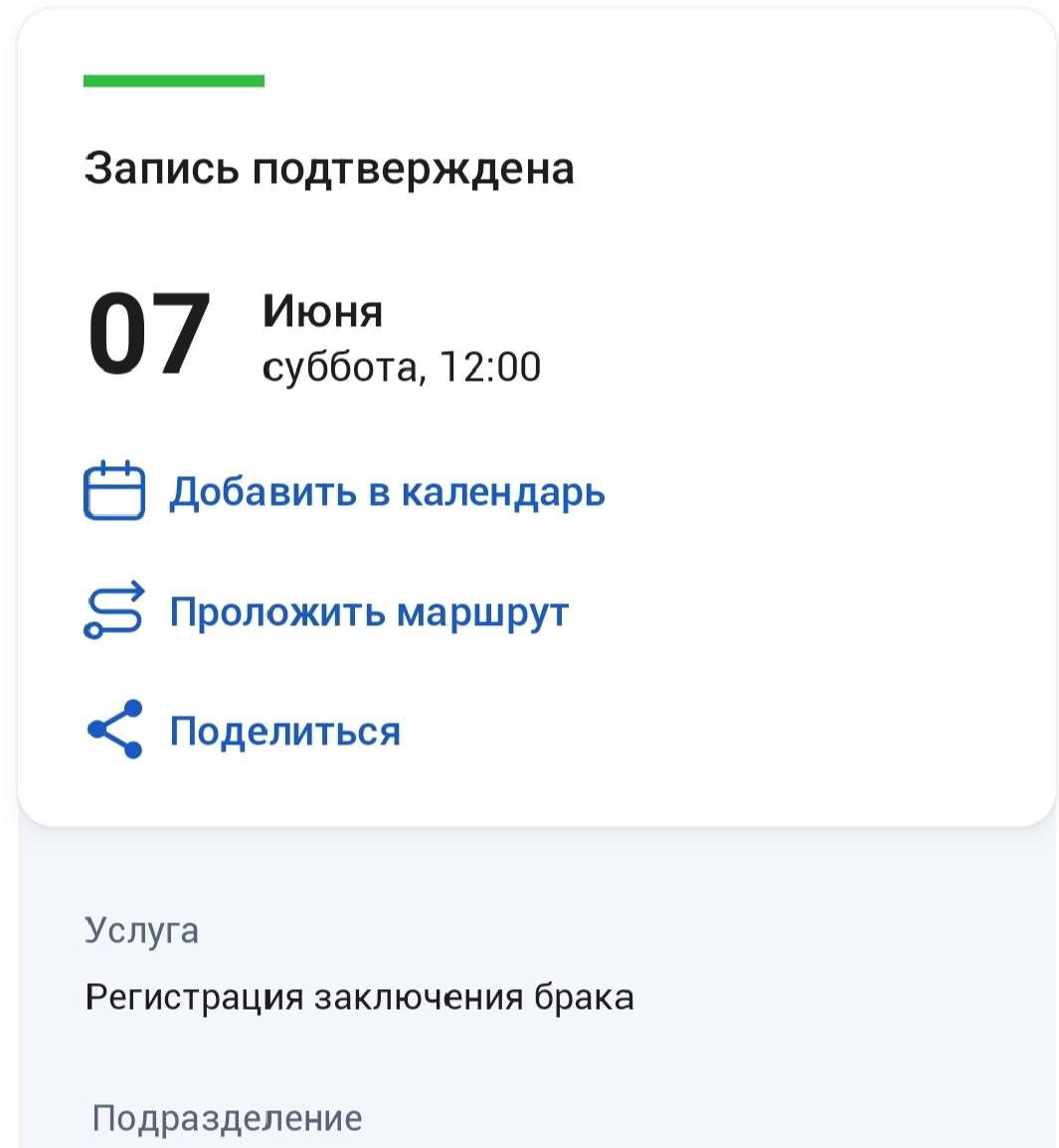Open Добавить в календарь link
1059x1148 pixels.
point(388,491)
